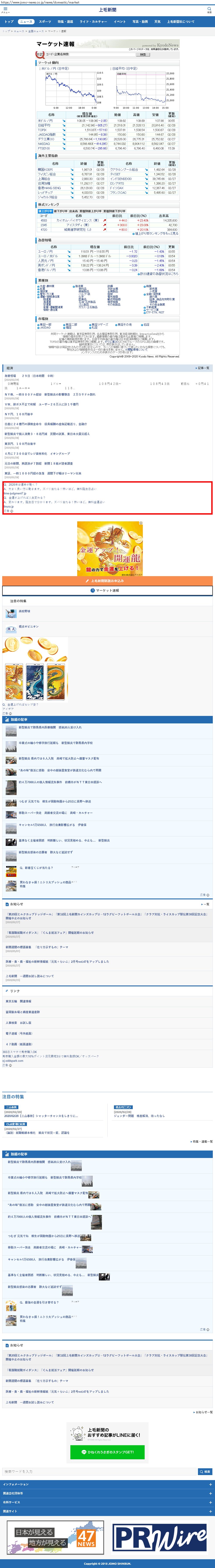Image resolution: width=215 pixels, height=1568 pixels.
Task: Switch to the スポーツ navigation tab
Action: pyautogui.click(x=45, y=21)
